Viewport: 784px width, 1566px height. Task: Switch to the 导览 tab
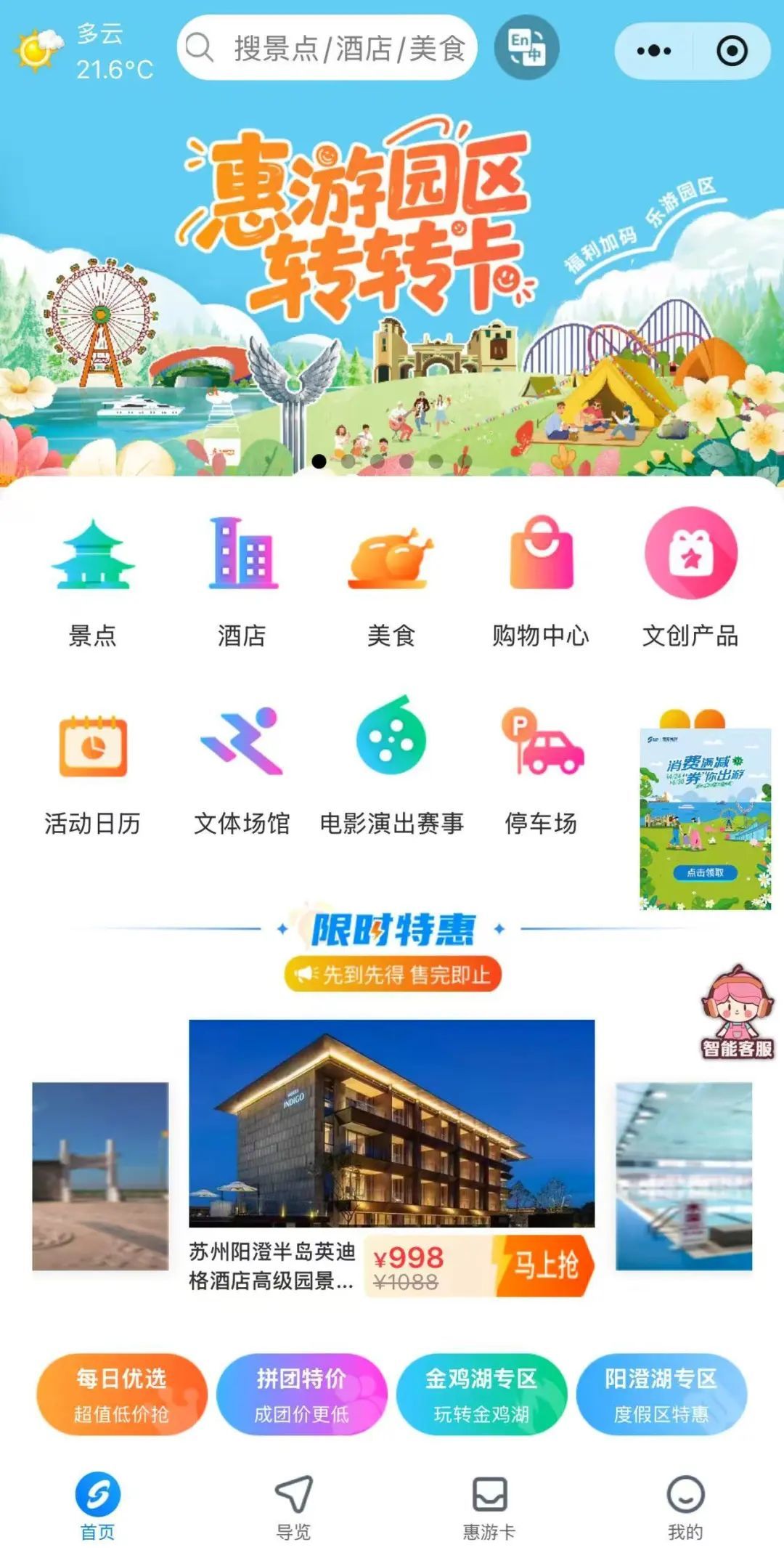(293, 1506)
